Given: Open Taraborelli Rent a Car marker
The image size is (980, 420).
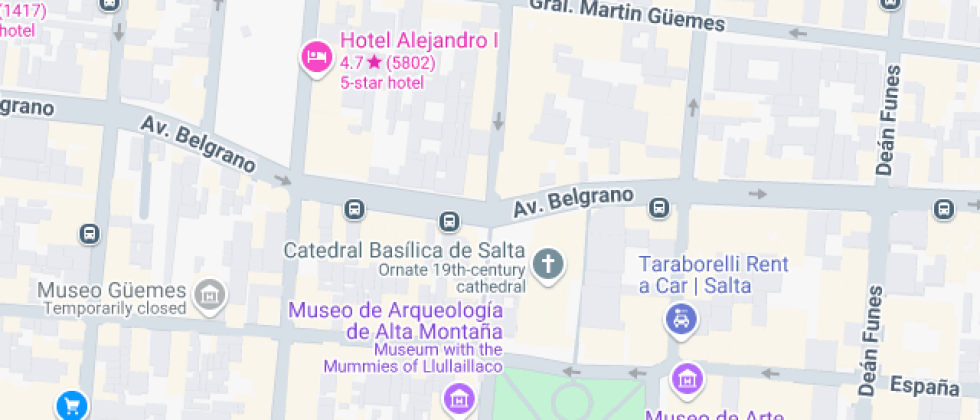Looking at the screenshot, I should [x=681, y=320].
